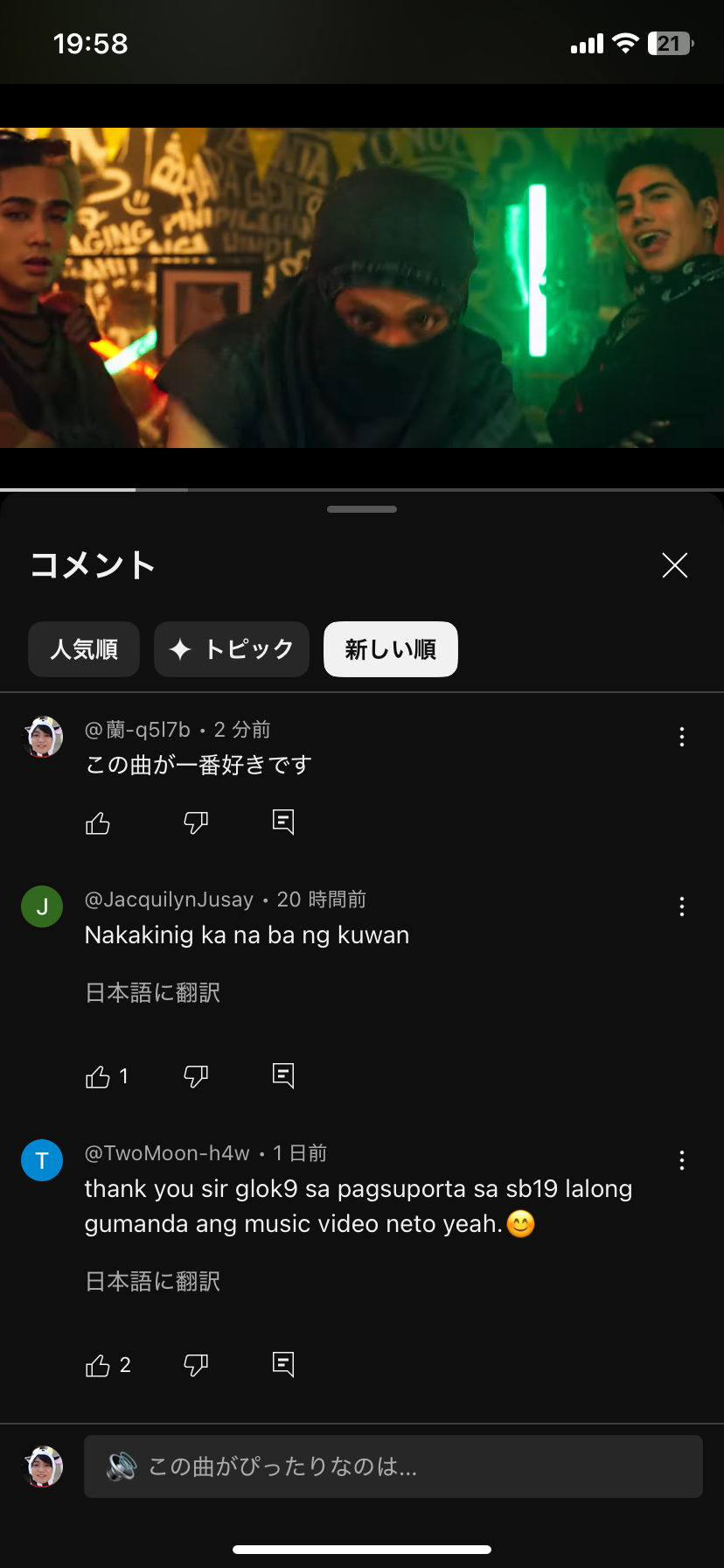Viewport: 724px width, 1568px height.
Task: Like the comment by @JacquilynJusay
Action: click(98, 1076)
